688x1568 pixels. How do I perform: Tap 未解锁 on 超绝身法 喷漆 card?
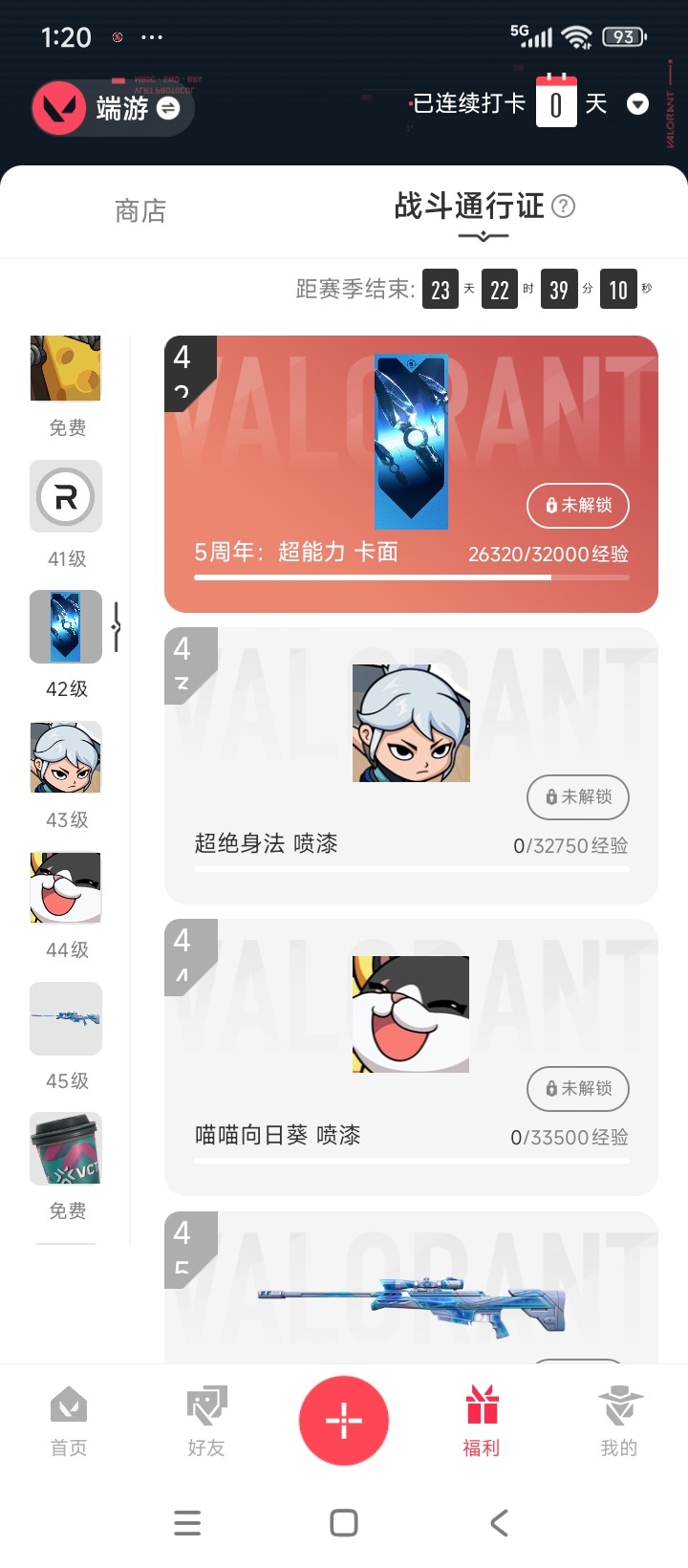point(578,796)
